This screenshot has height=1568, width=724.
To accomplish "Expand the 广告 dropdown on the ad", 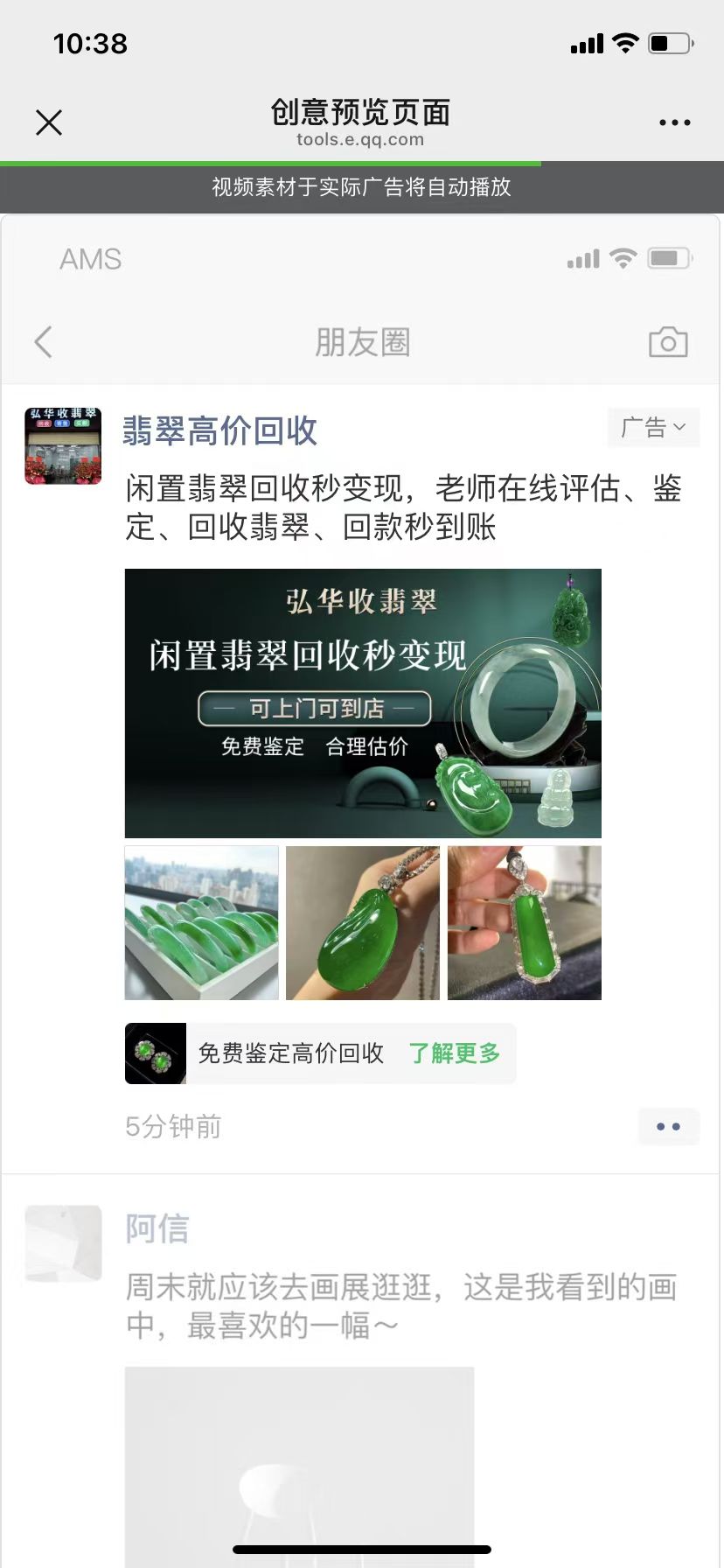I will [x=653, y=428].
